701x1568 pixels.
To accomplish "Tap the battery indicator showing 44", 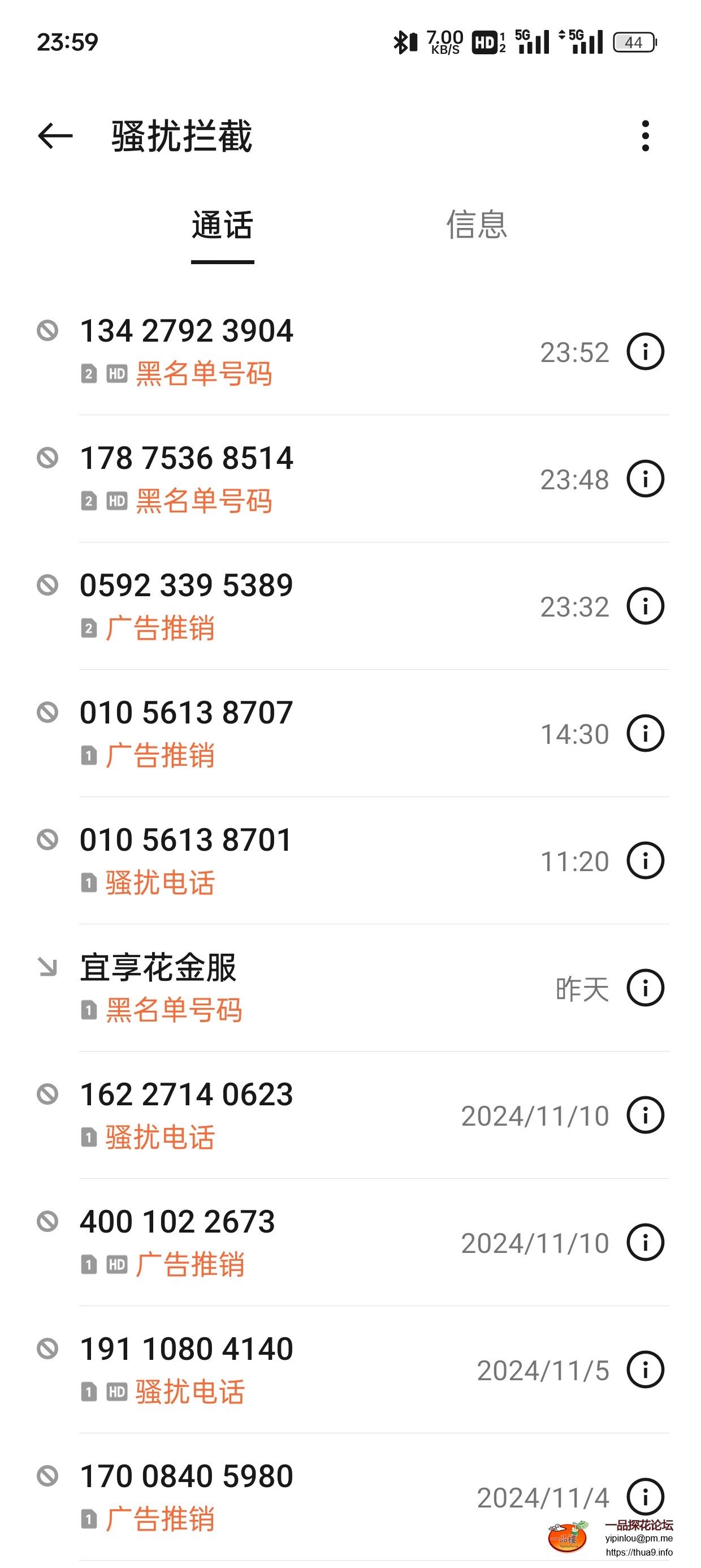I will pos(635,42).
